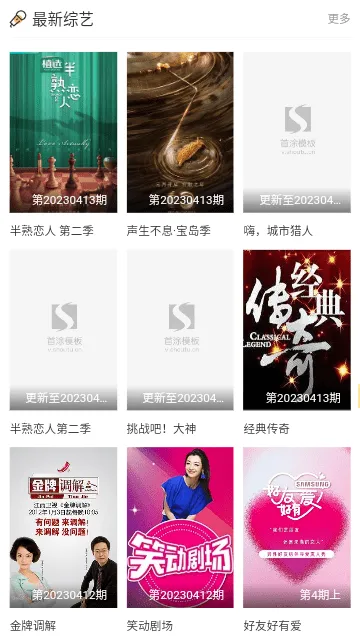This screenshot has height=640, width=360.
Task: Open 金牌调解 show
Action: coord(63,527)
